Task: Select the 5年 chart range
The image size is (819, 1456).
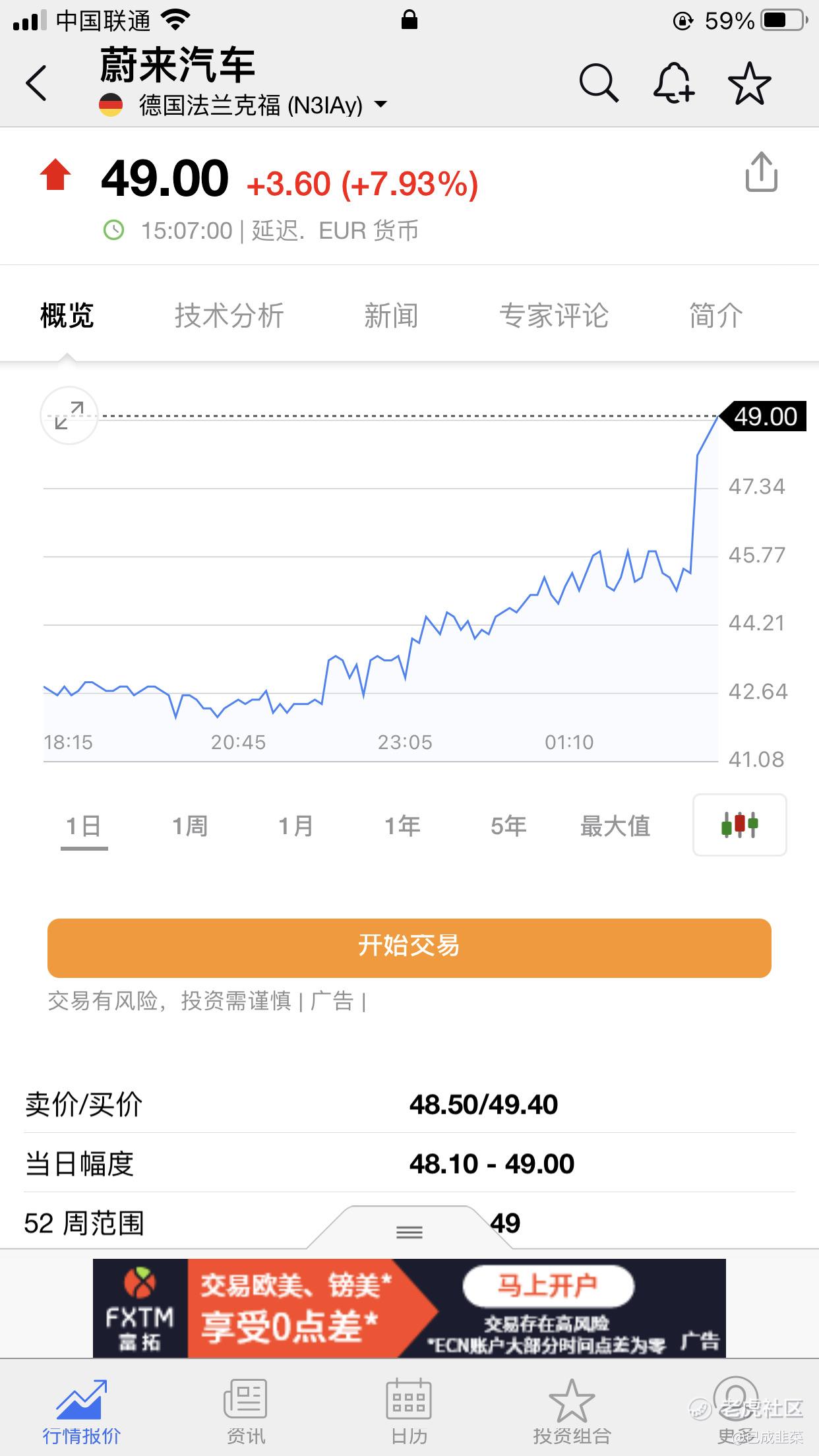Action: (508, 826)
